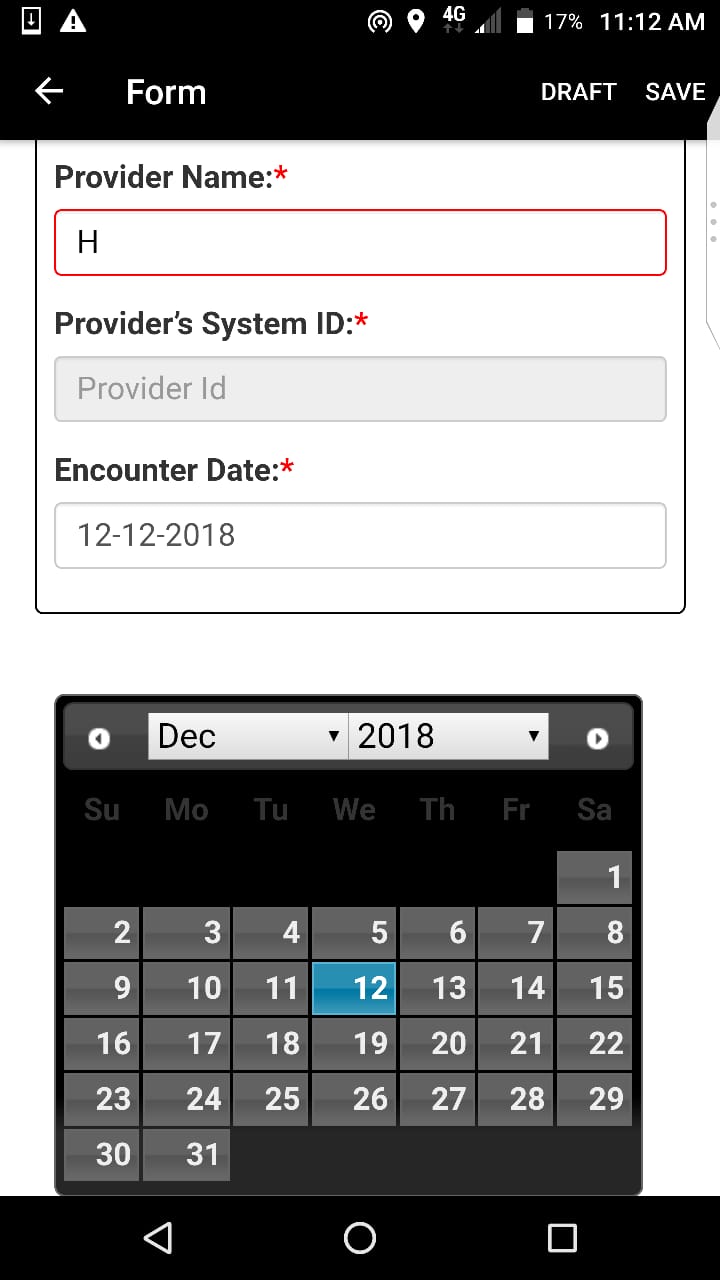720x1280 pixels.
Task: Open the system recent apps view
Action: 562,1238
